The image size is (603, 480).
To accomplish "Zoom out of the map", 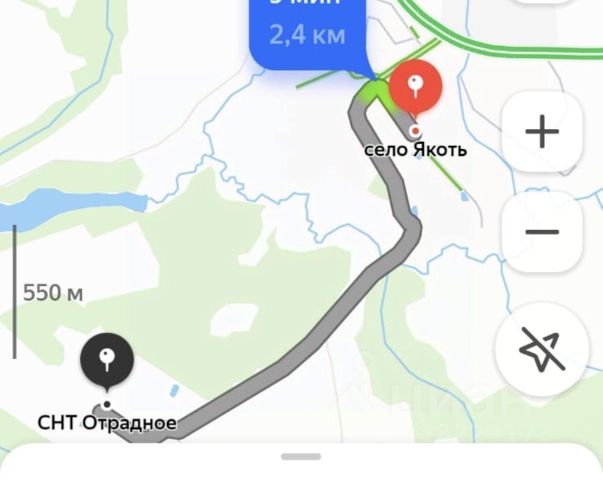I will (542, 232).
